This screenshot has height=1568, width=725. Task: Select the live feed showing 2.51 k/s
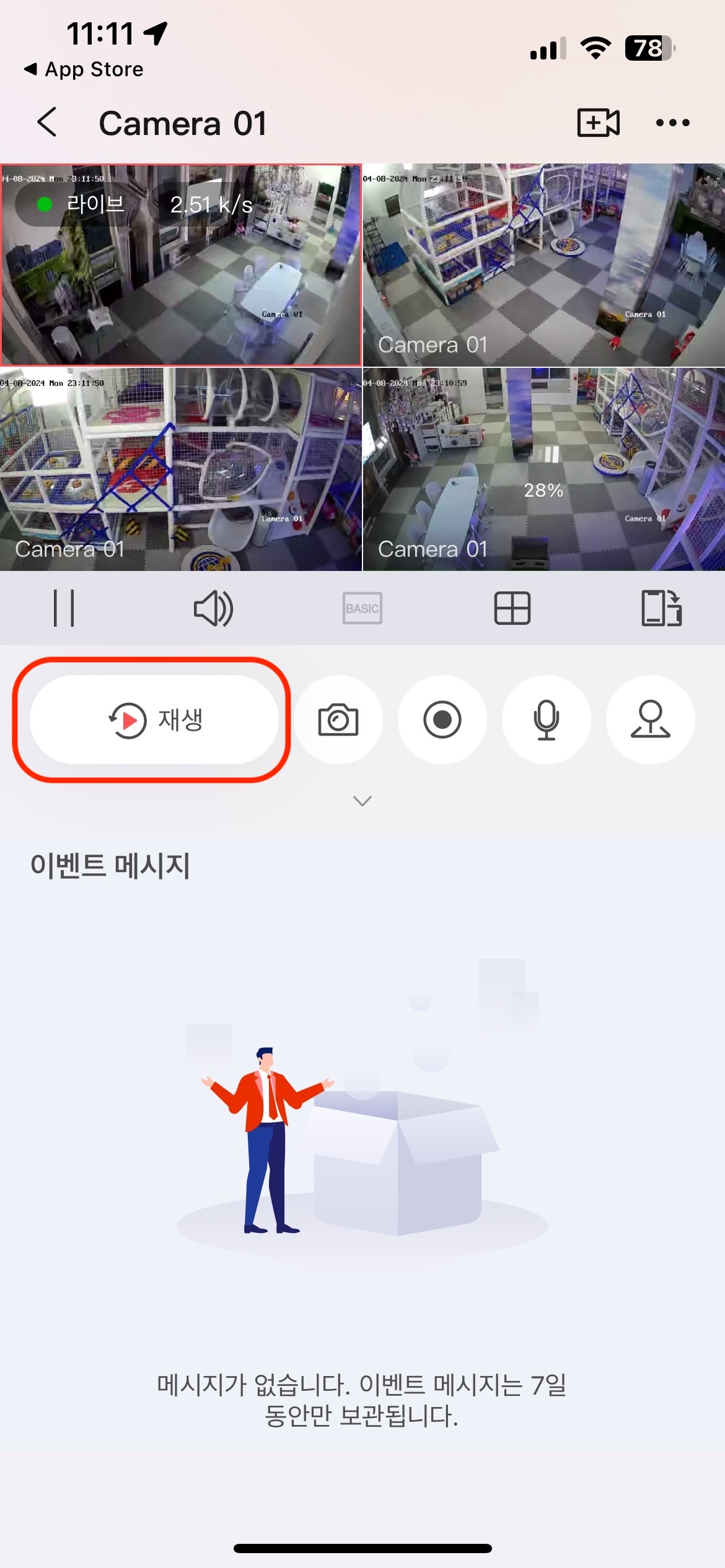[x=180, y=265]
